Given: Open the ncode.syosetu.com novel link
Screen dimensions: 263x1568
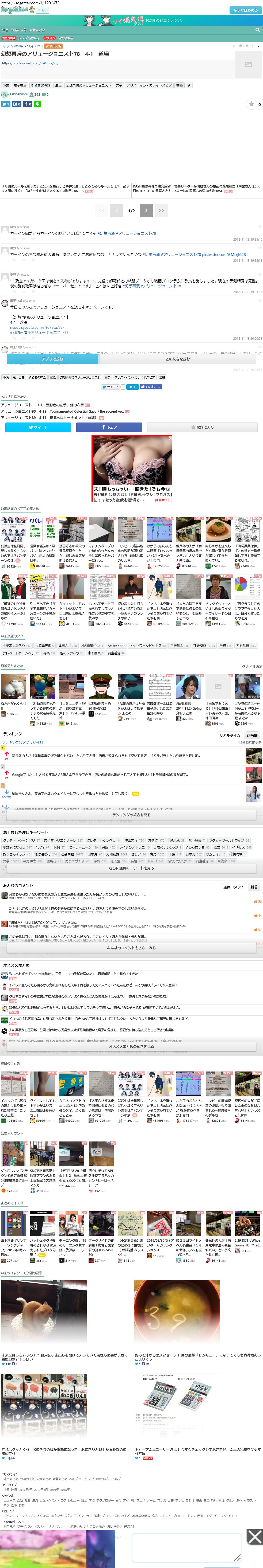Looking at the screenshot, I should tap(30, 63).
